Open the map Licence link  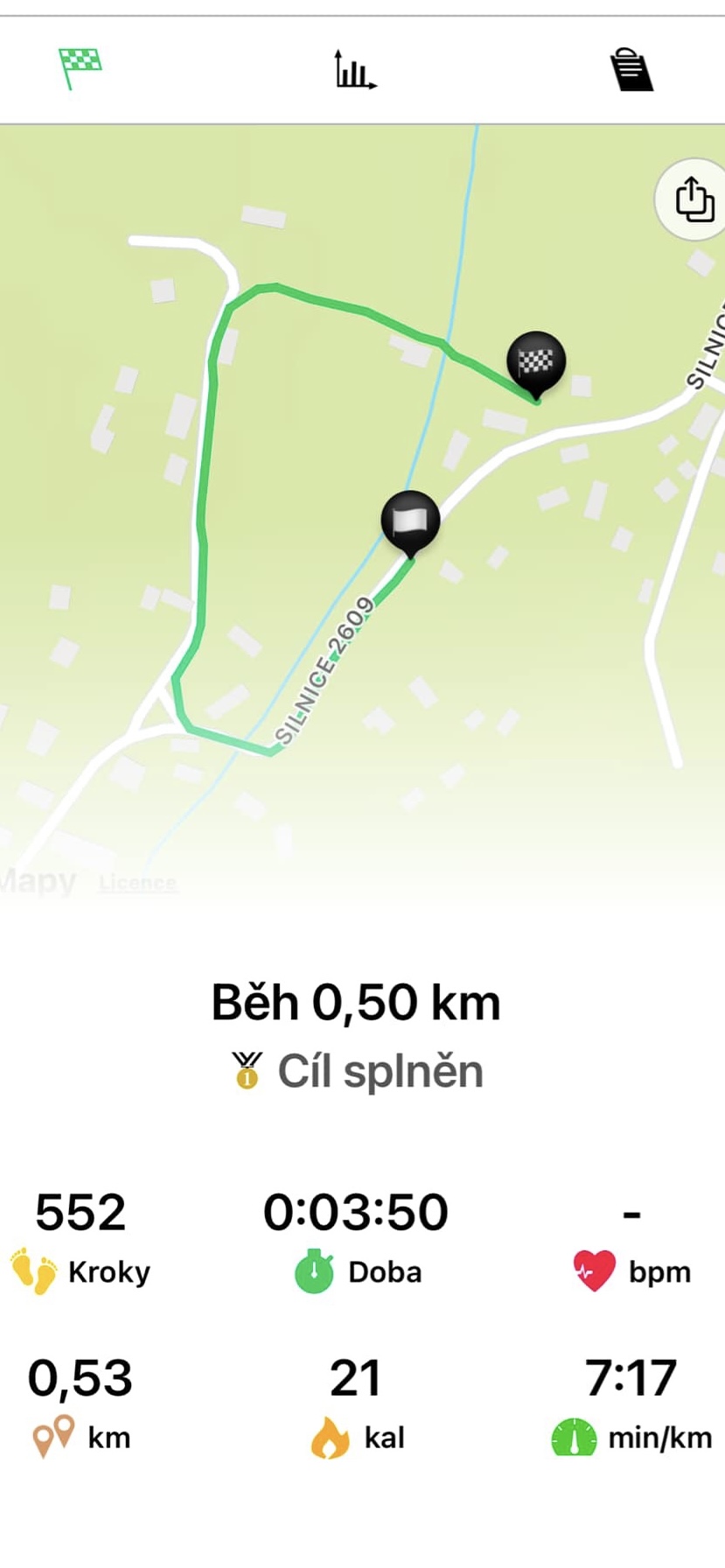[x=138, y=882]
